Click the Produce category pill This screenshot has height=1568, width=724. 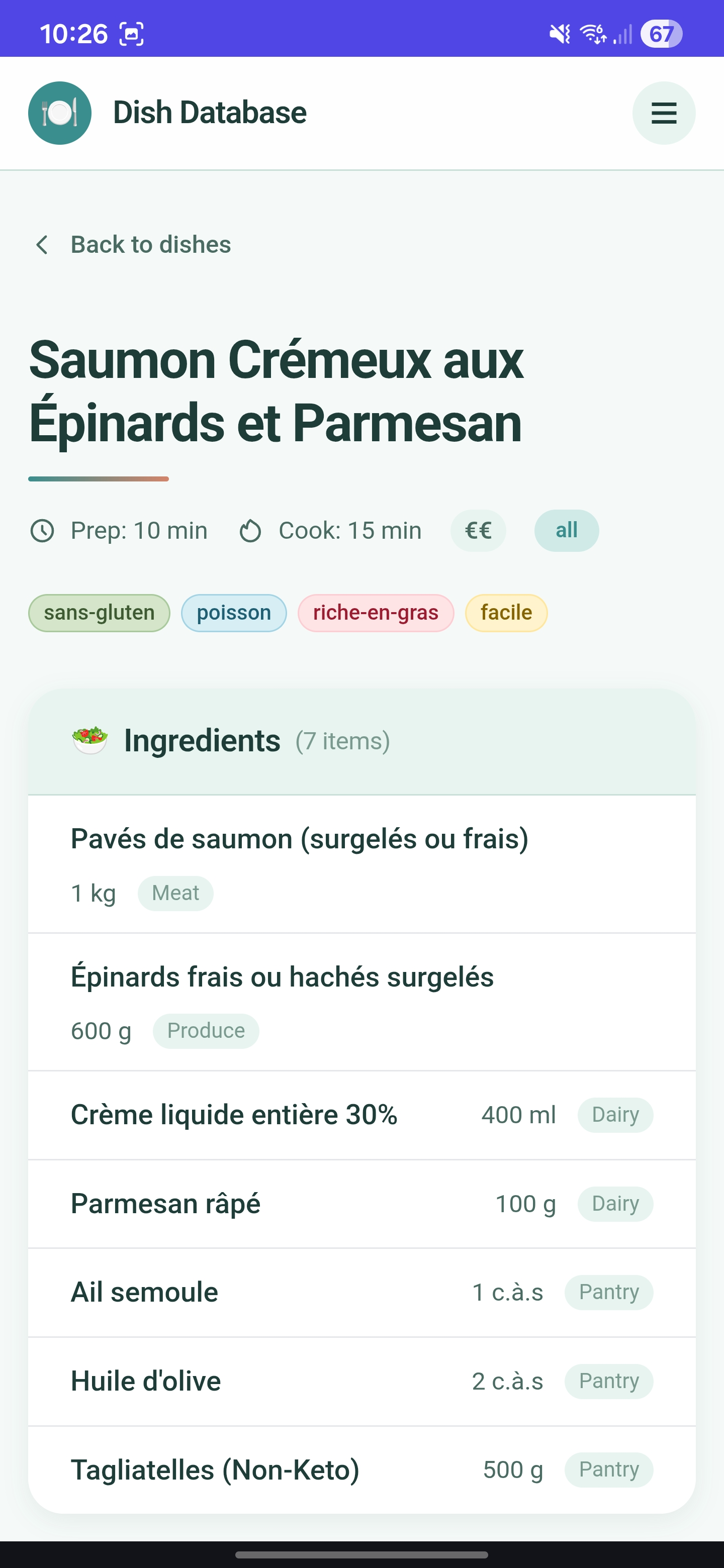click(206, 1031)
